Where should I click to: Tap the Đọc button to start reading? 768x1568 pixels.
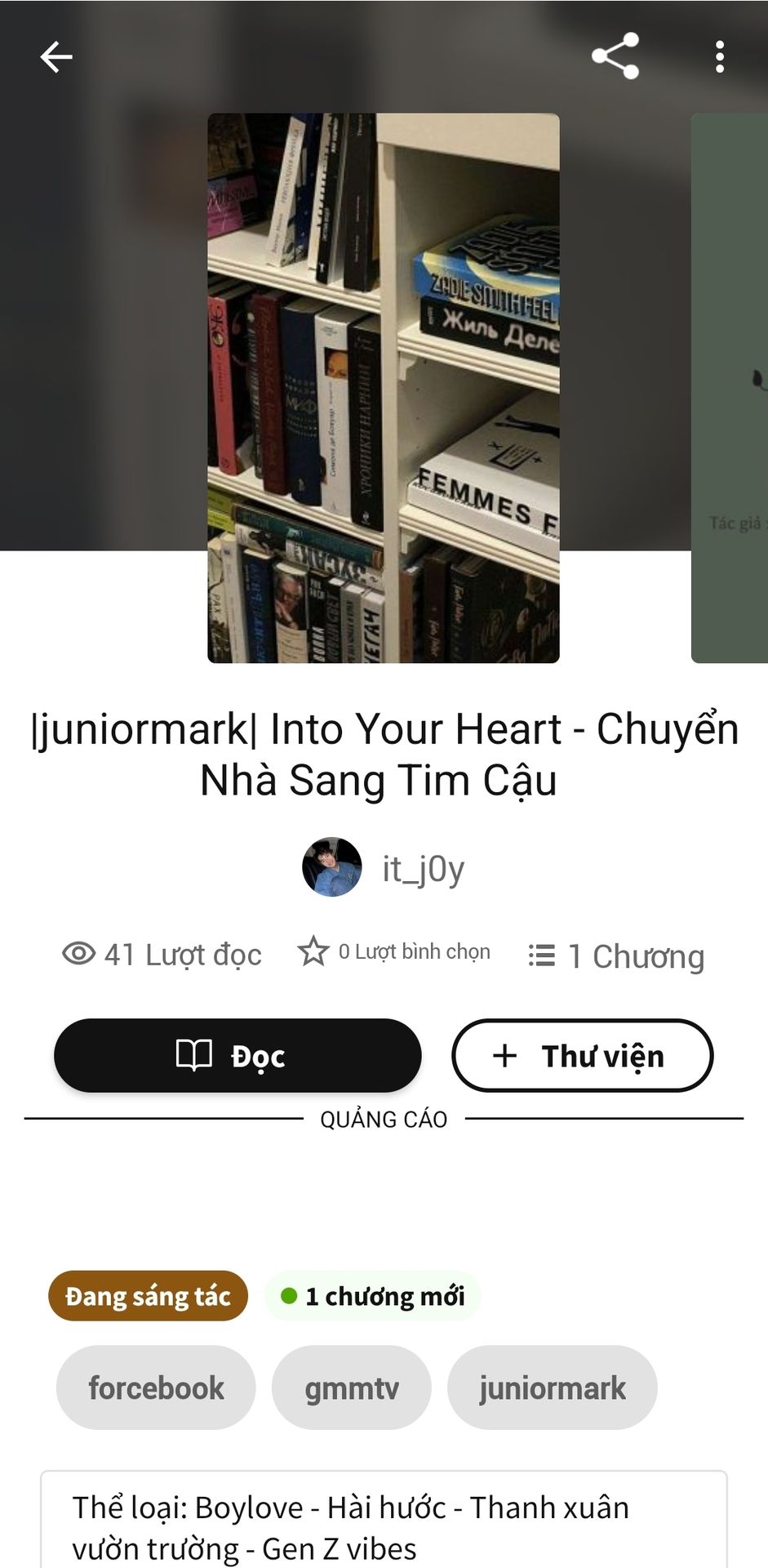tap(238, 1055)
